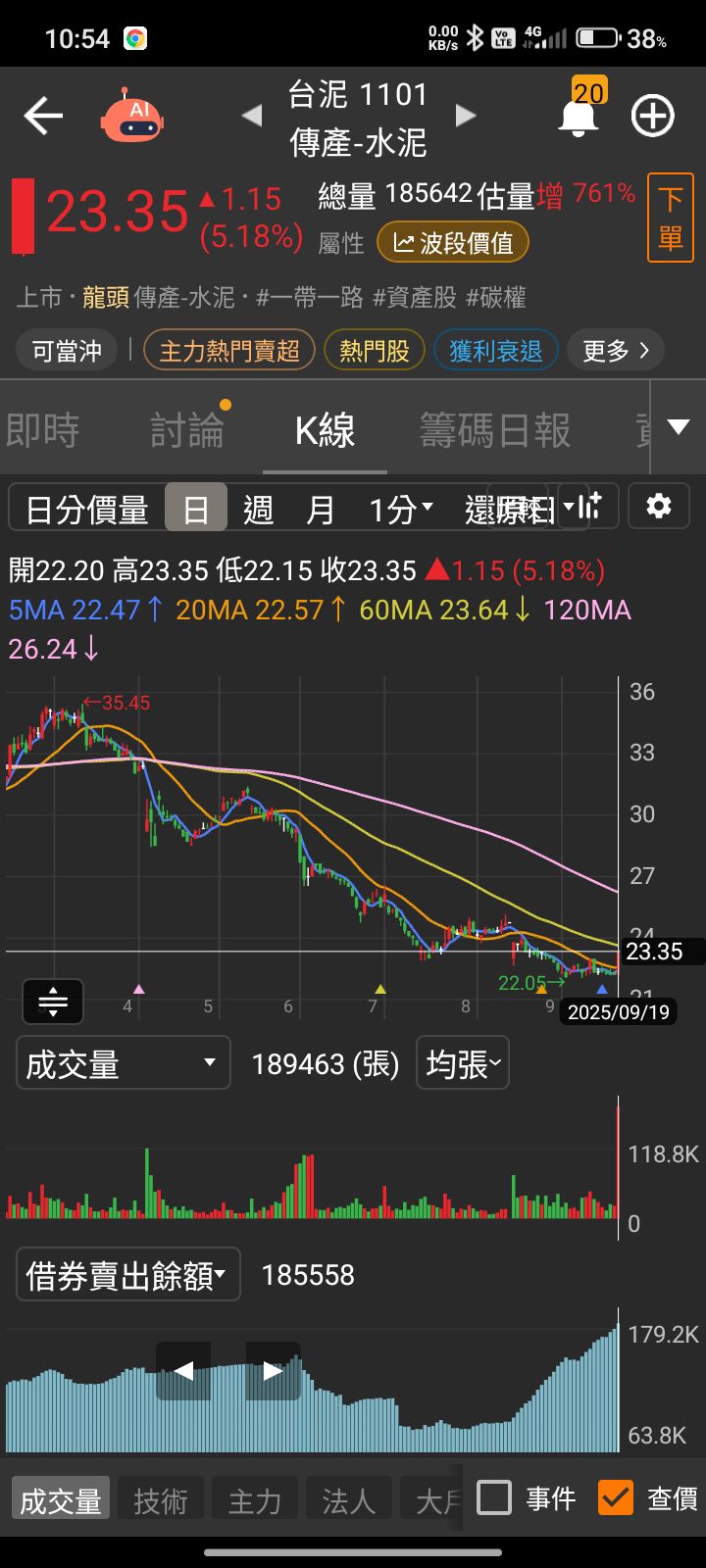Select the 主力熱門賣超 tag

pos(229,351)
